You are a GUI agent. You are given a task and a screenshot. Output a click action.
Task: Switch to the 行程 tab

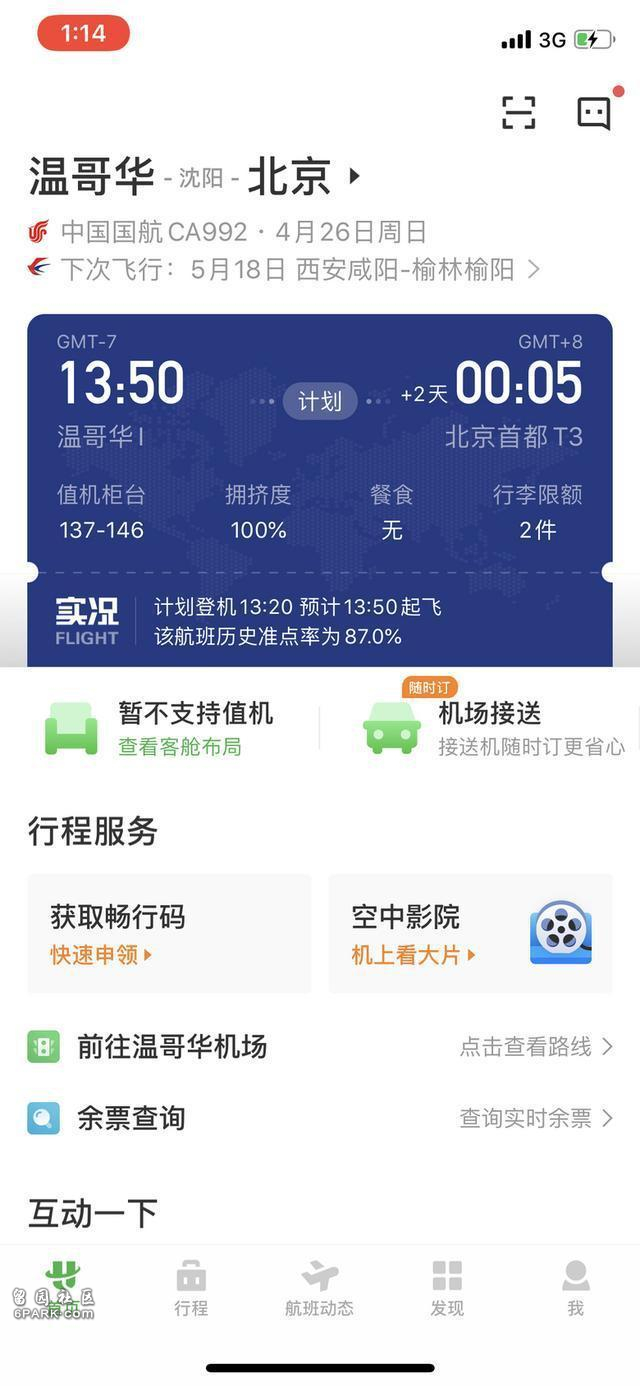coord(191,1288)
